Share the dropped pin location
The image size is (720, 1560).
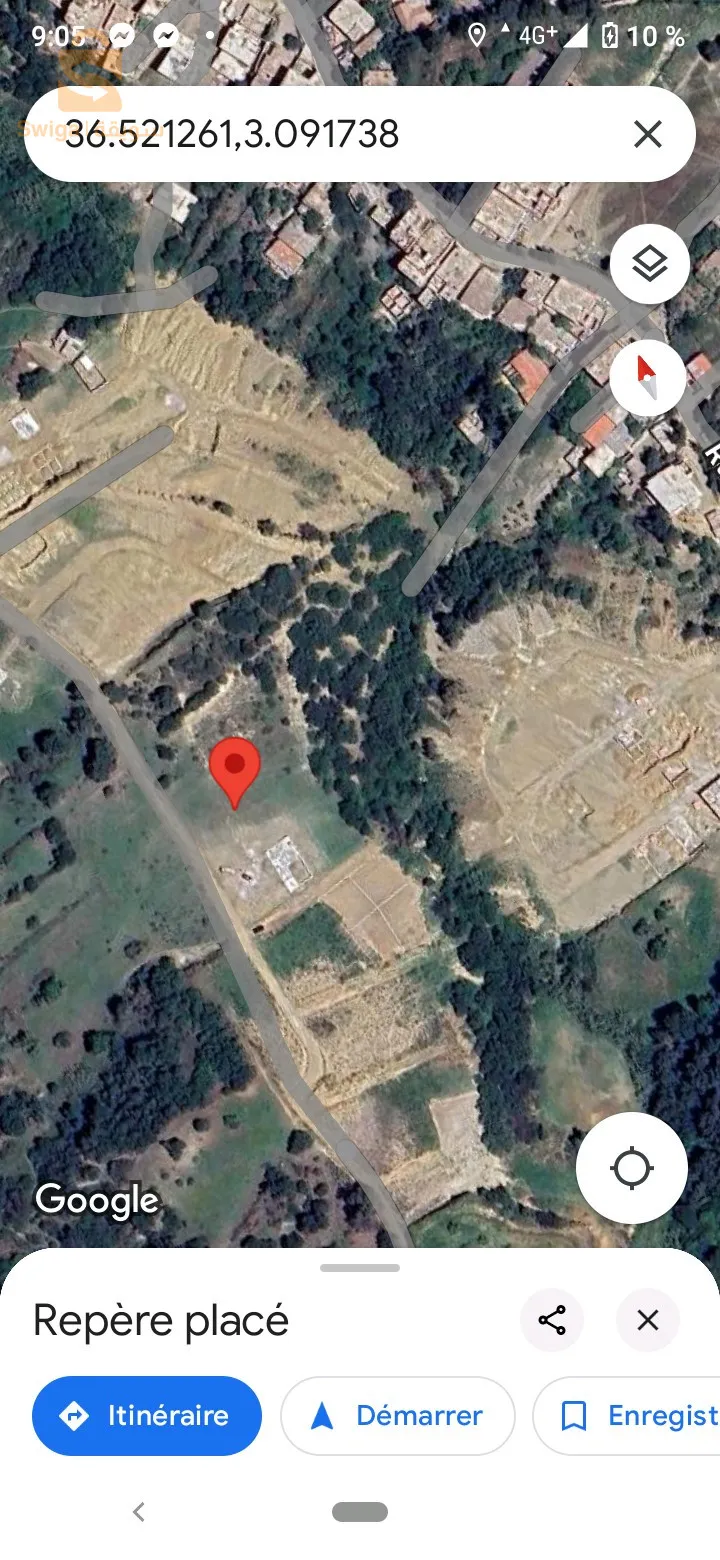pyautogui.click(x=552, y=1320)
